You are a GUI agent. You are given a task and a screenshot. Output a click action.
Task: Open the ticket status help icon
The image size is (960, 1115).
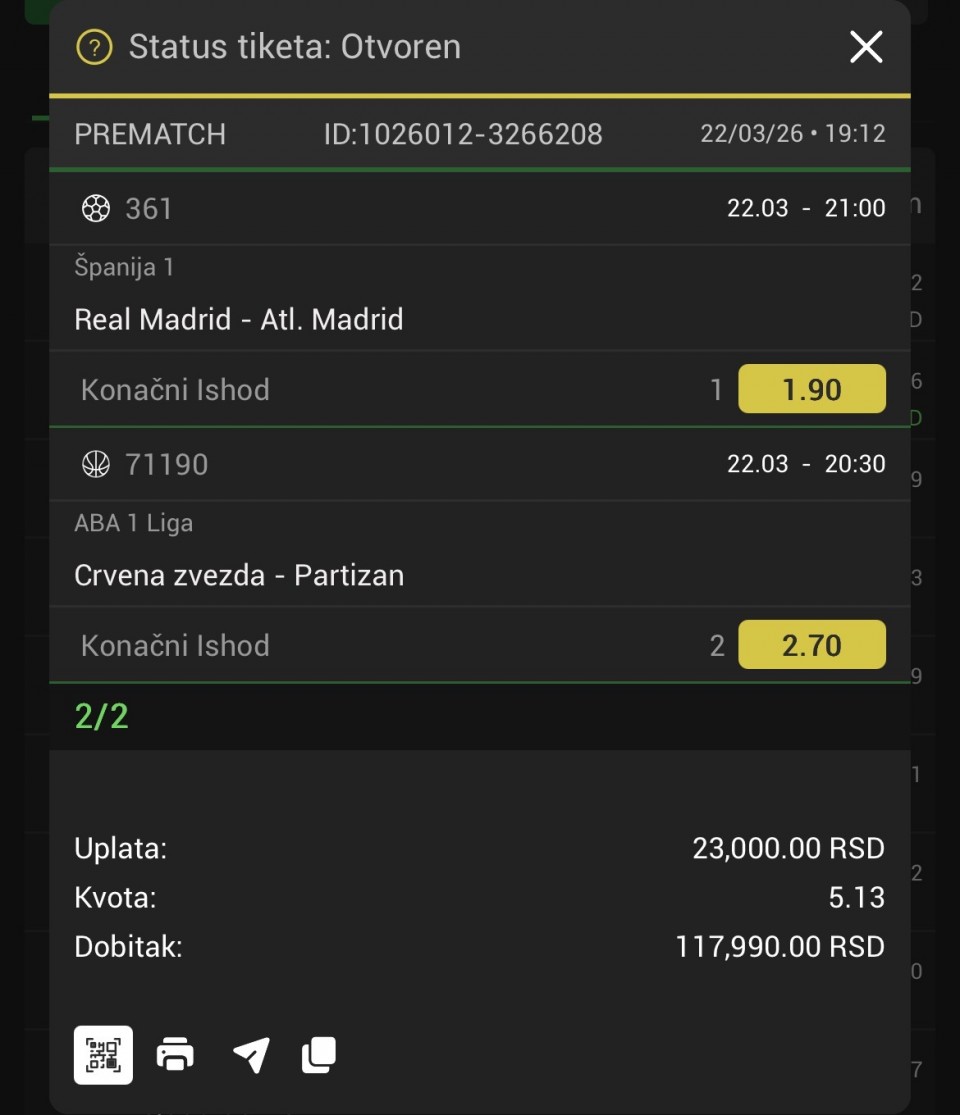point(94,47)
